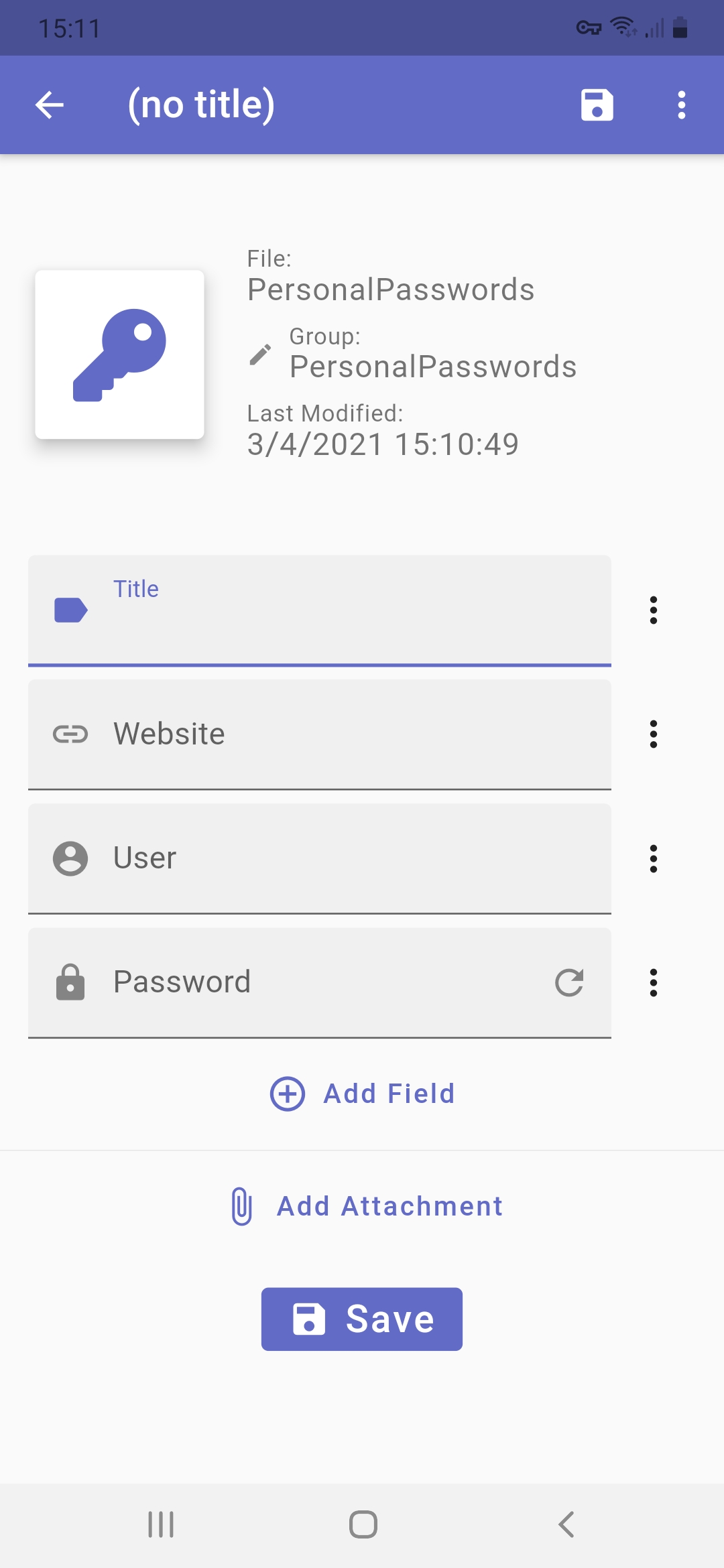Open options for the Website field

[x=653, y=734]
